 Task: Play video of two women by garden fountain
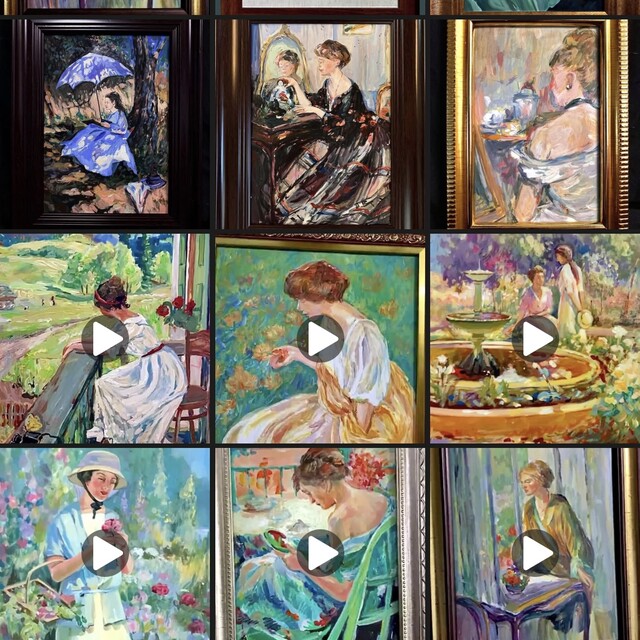pos(536,338)
